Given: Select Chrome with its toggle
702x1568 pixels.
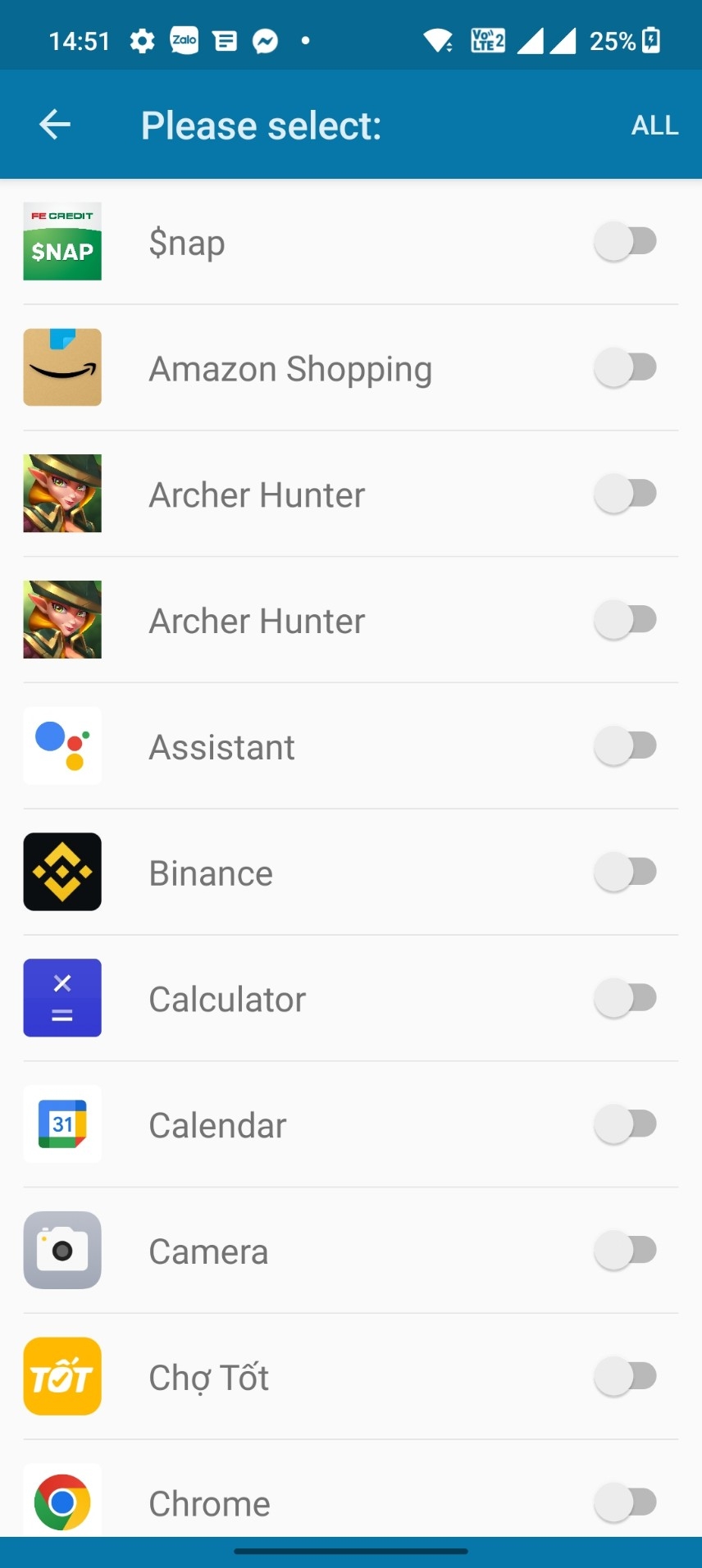Looking at the screenshot, I should tap(625, 1502).
